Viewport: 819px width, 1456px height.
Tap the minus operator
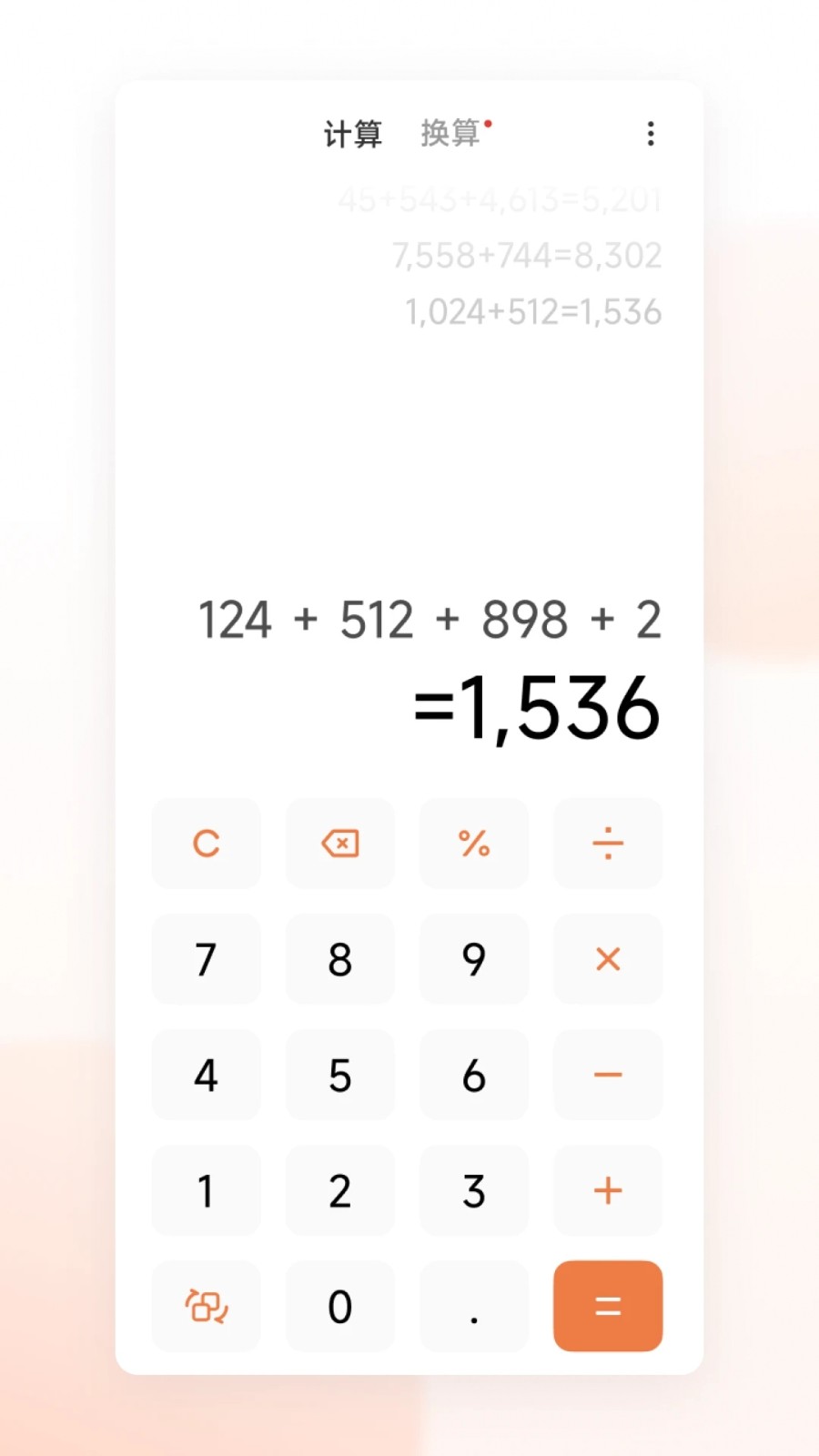608,1075
